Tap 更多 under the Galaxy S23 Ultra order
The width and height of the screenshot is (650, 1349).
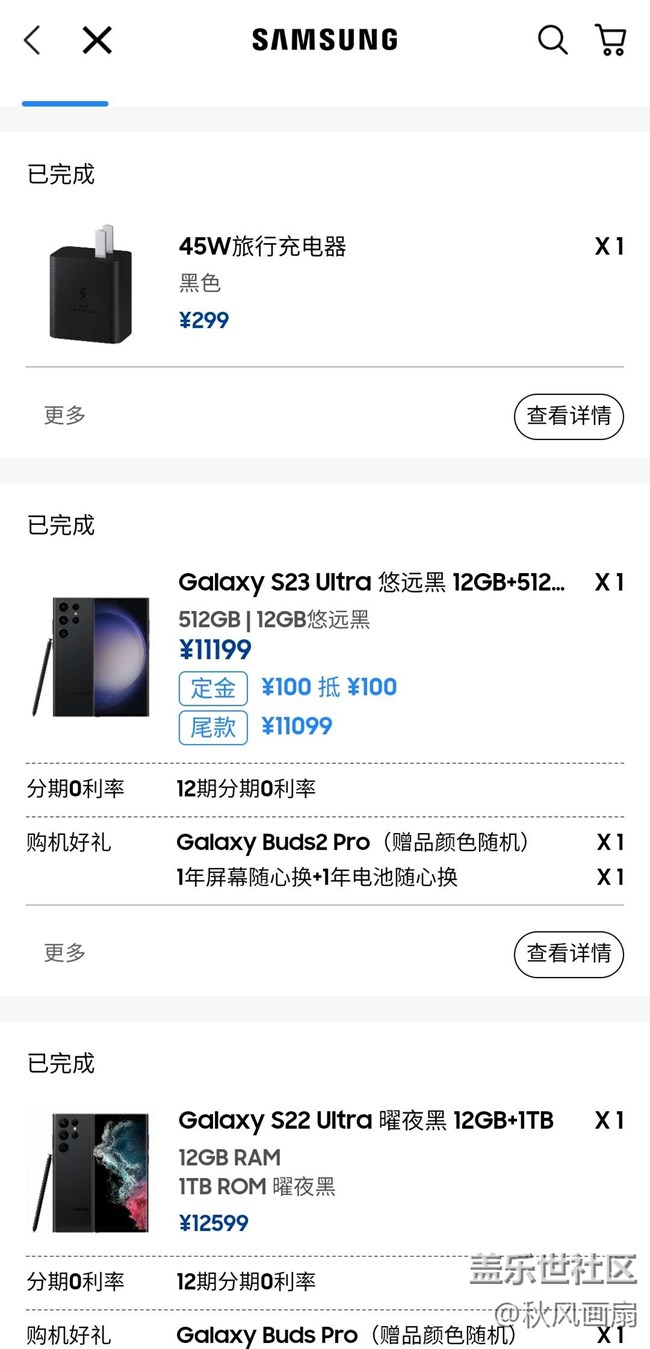click(65, 953)
